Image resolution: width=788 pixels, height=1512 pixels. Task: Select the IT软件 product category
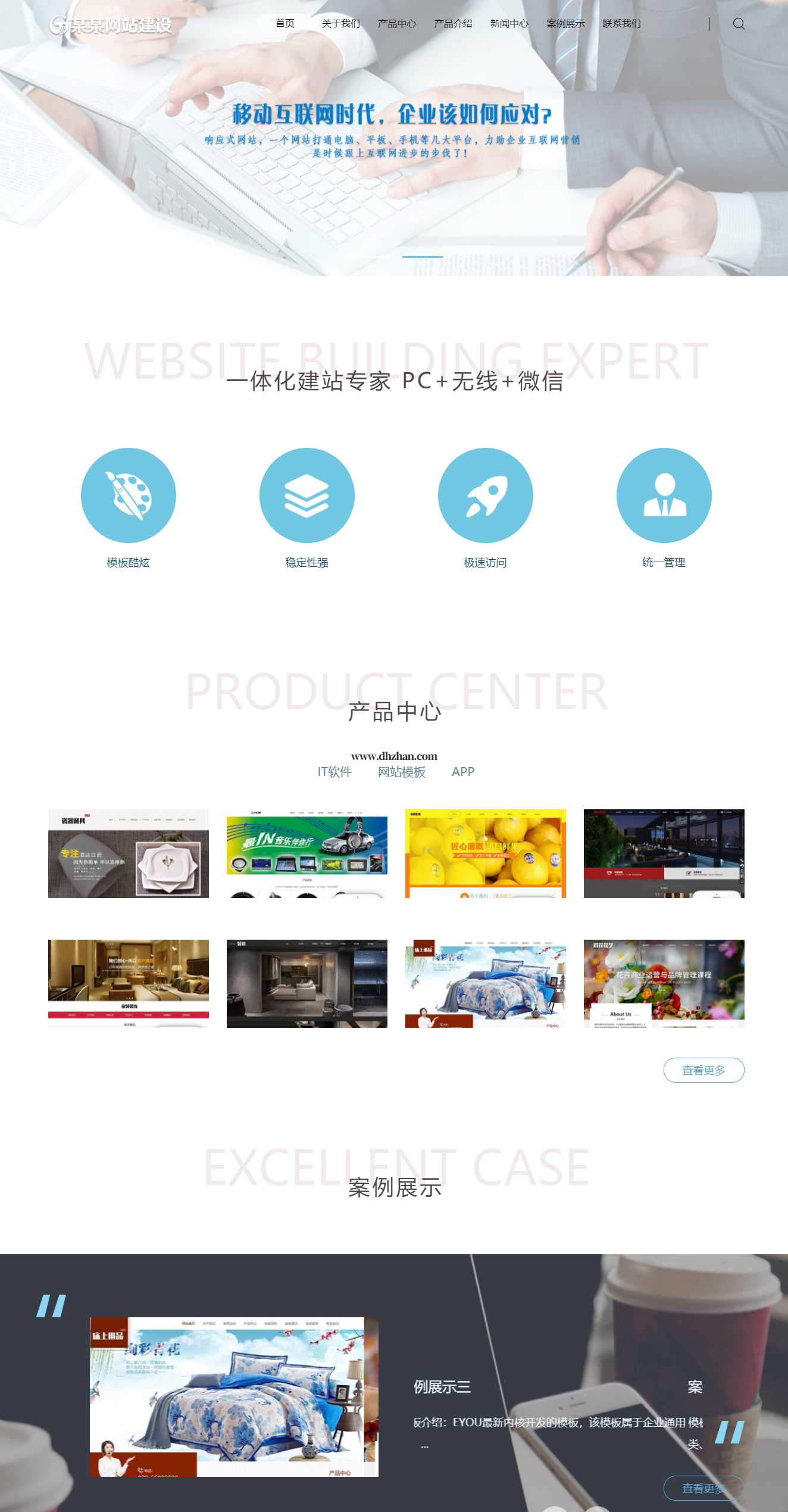click(334, 772)
